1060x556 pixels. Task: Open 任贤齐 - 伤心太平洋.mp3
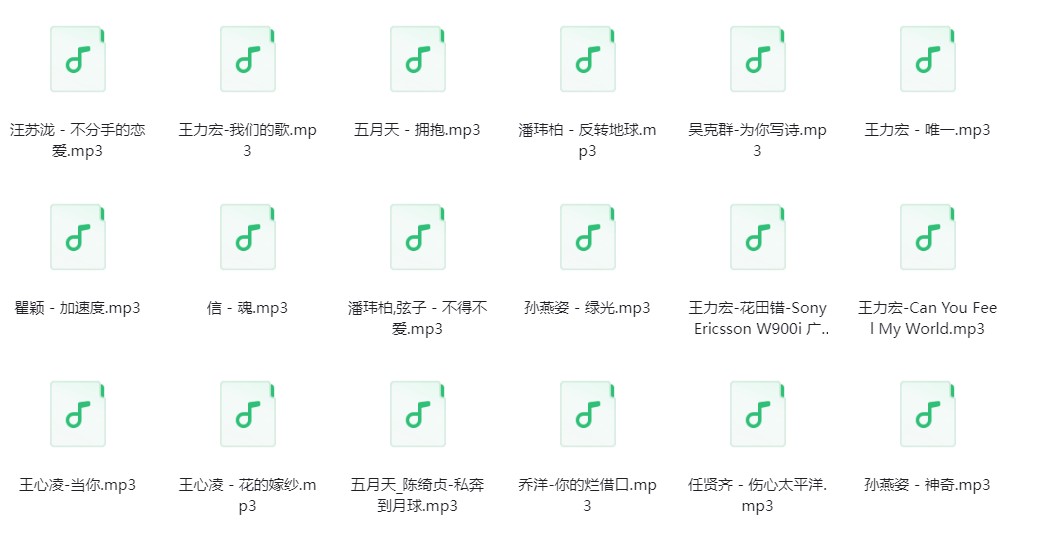coord(758,415)
